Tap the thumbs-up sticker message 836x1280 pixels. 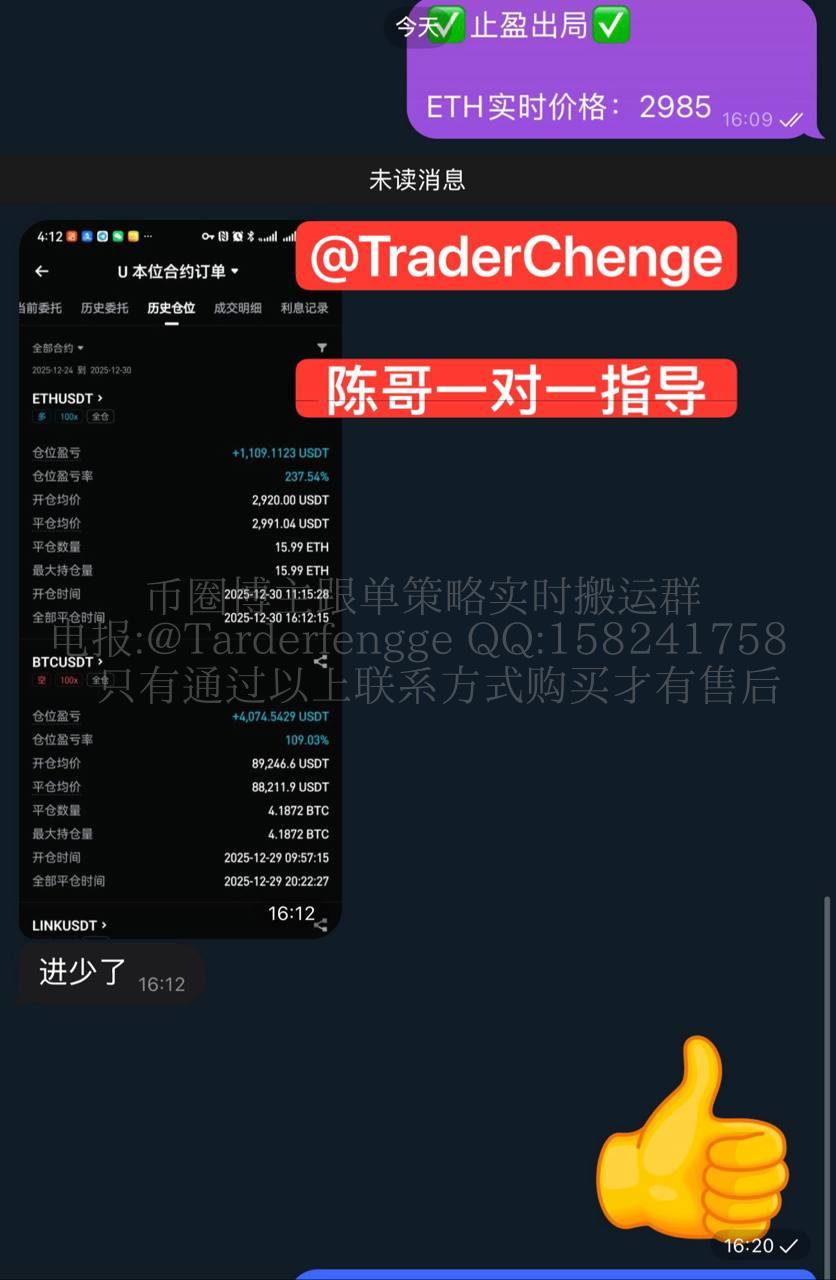(x=693, y=1140)
